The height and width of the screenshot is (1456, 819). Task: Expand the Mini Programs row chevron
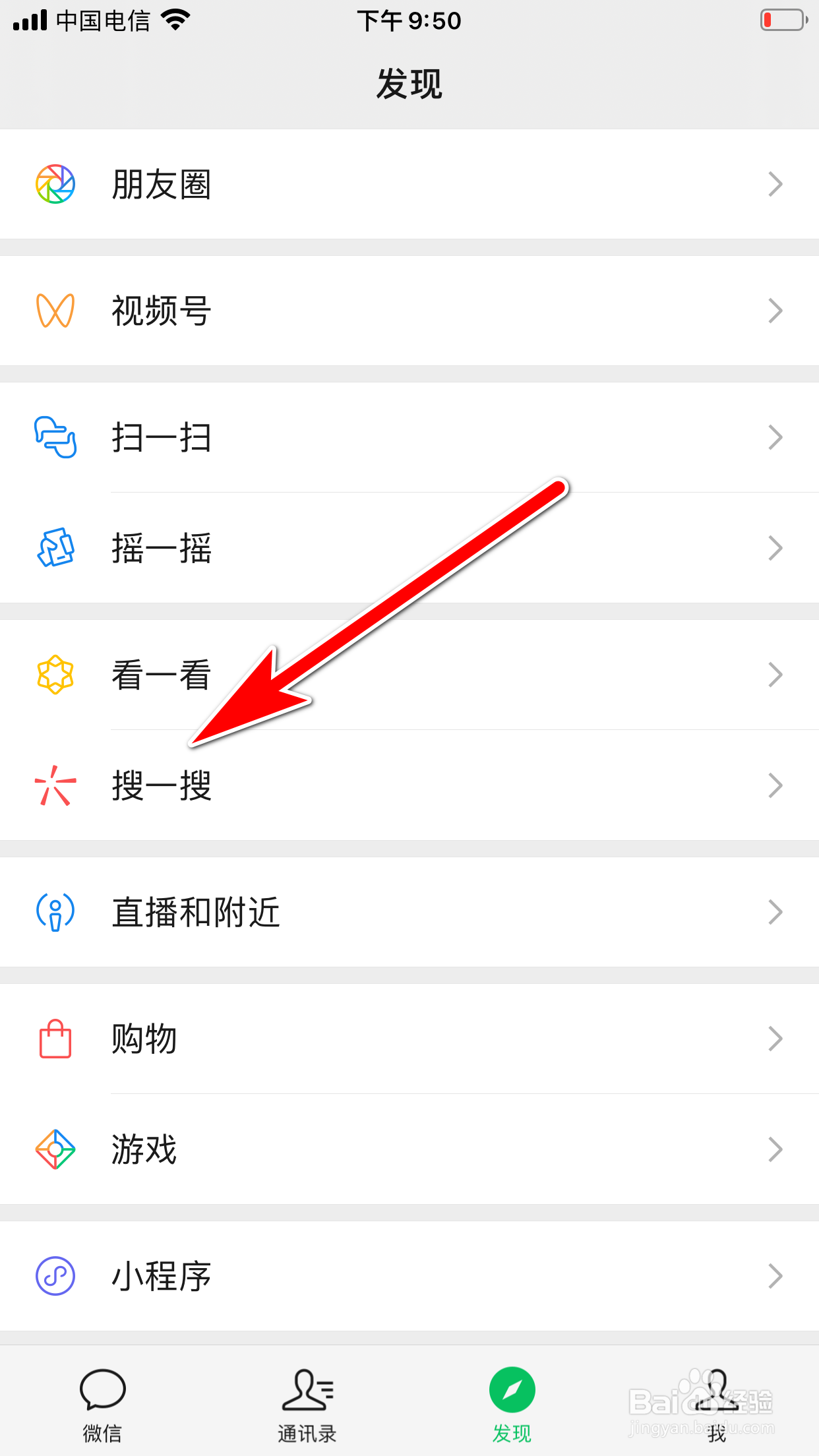click(775, 1276)
